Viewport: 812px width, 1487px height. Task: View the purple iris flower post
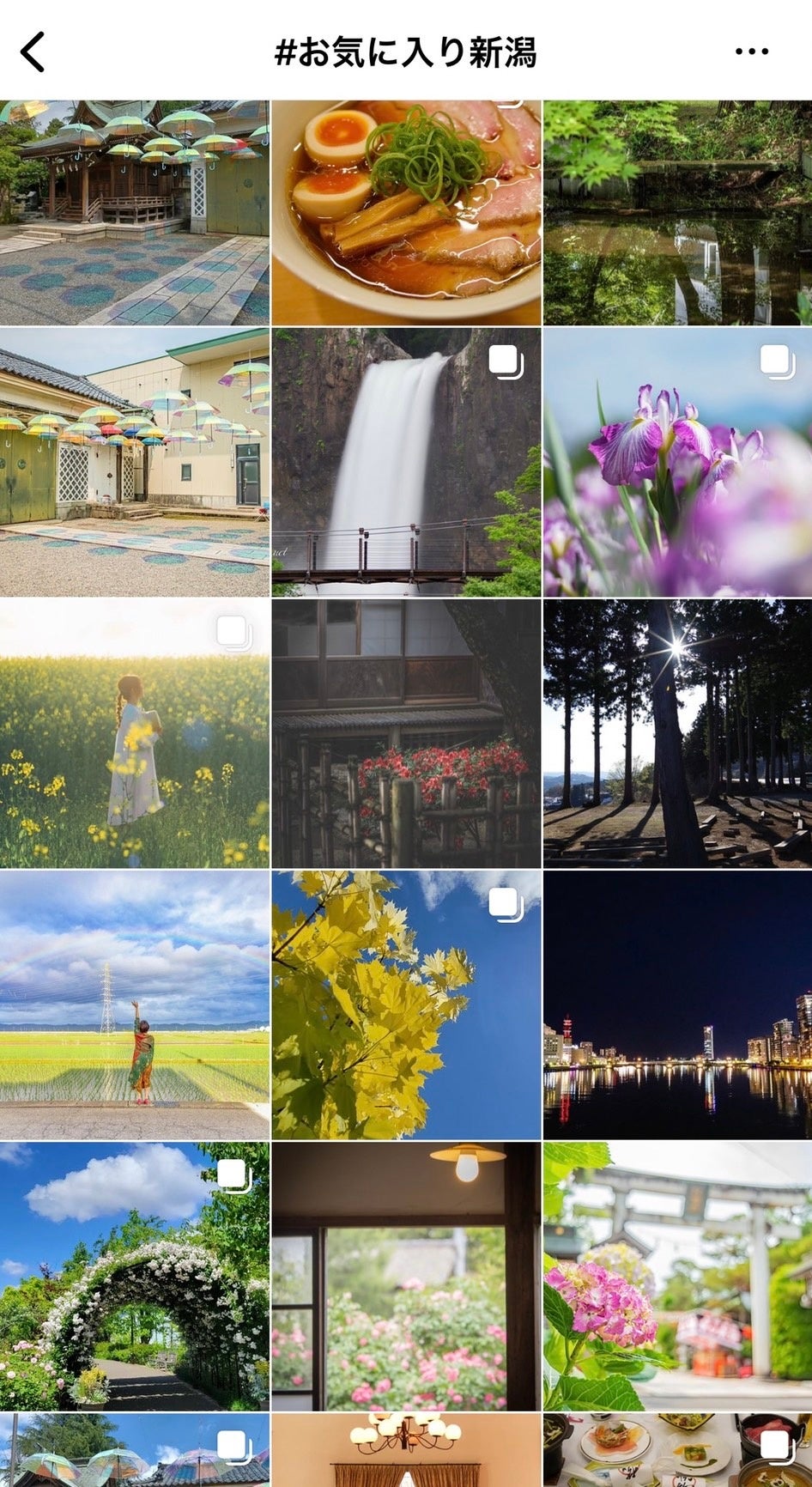pyautogui.click(x=677, y=462)
